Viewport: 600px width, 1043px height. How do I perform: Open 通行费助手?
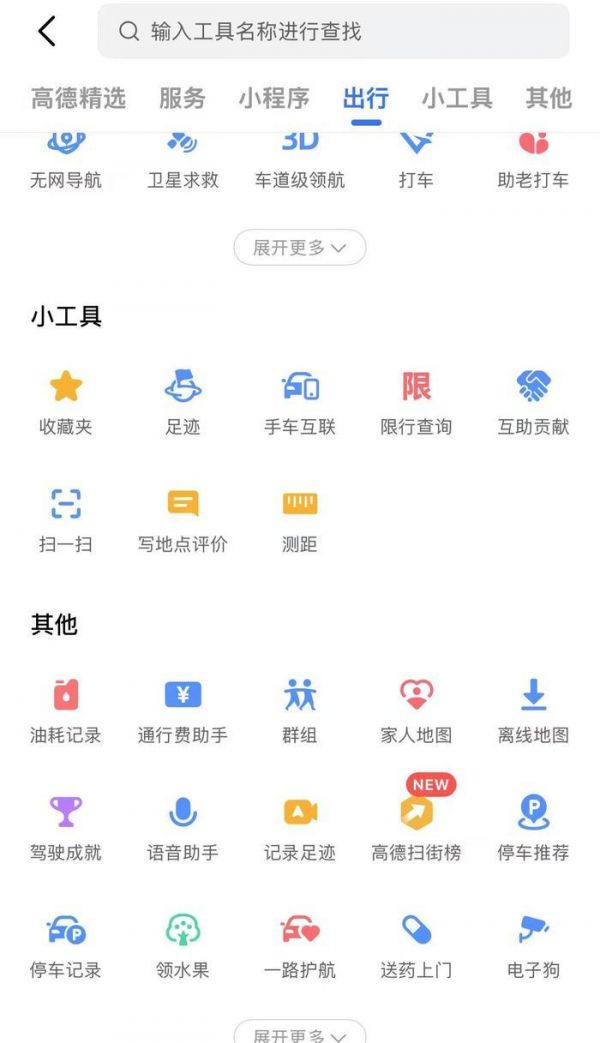coord(183,710)
